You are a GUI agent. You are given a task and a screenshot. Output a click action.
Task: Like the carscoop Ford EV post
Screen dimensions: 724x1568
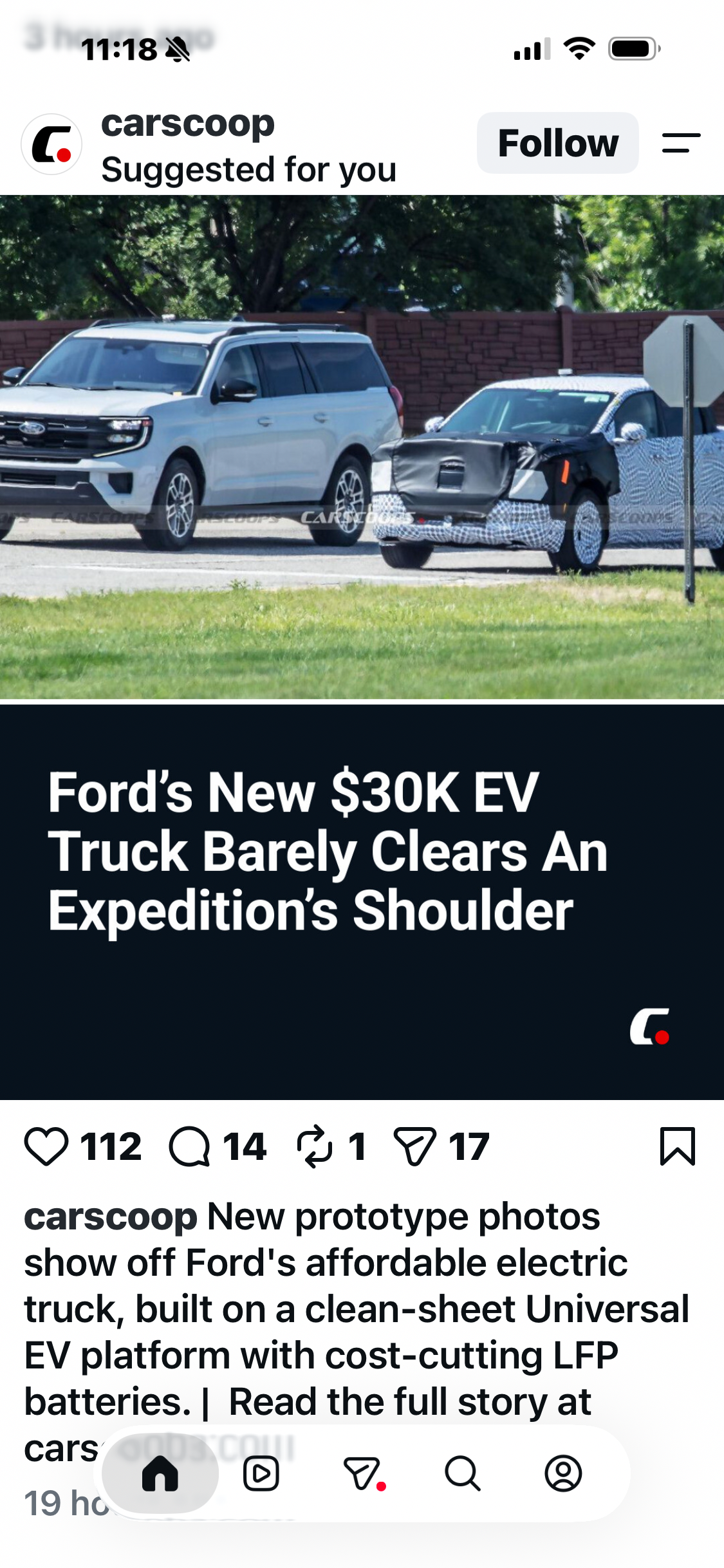pos(46,1146)
